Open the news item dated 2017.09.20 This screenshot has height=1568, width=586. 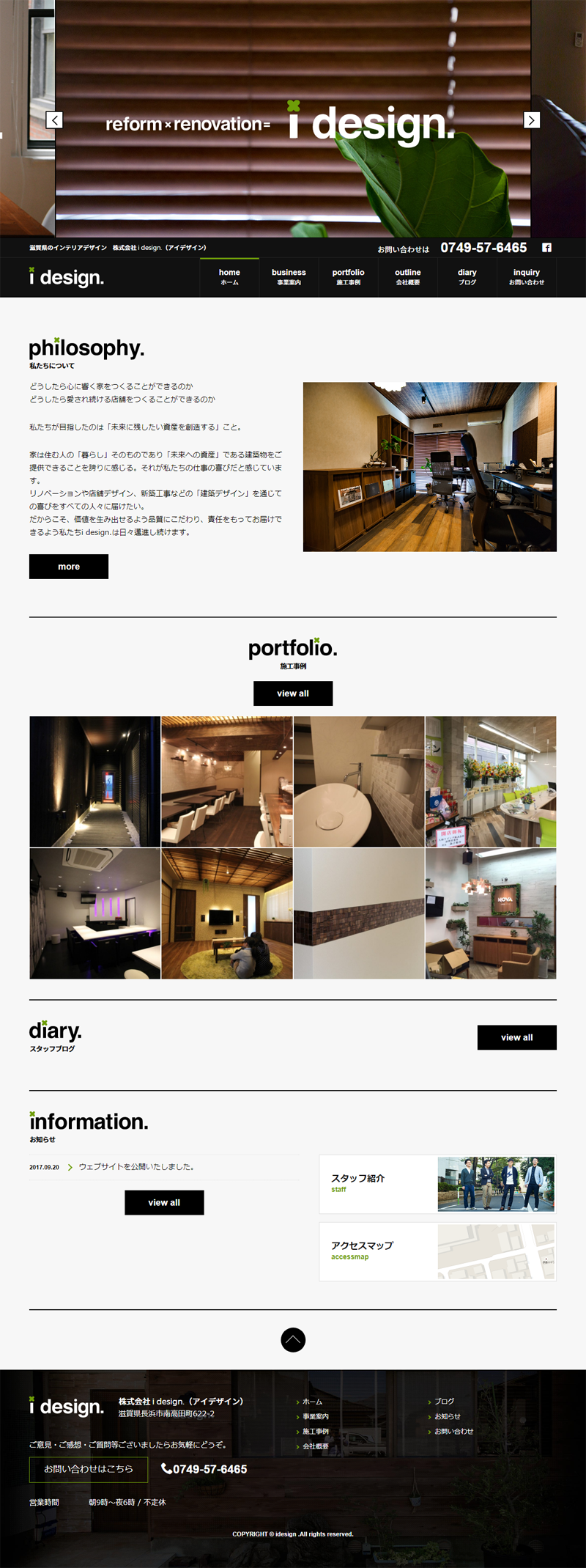(x=136, y=1167)
